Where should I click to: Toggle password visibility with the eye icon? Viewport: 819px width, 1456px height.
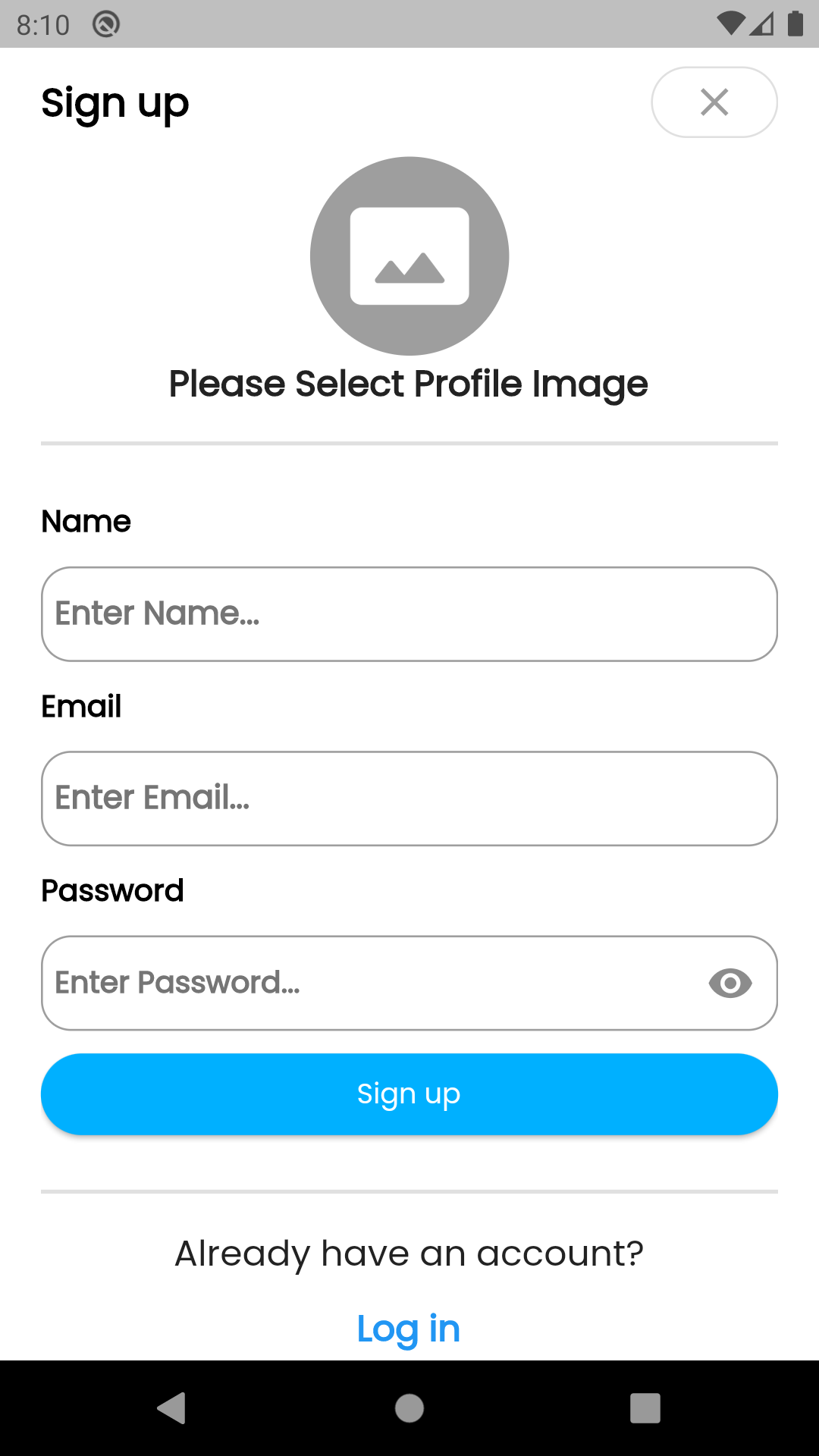pyautogui.click(x=730, y=983)
